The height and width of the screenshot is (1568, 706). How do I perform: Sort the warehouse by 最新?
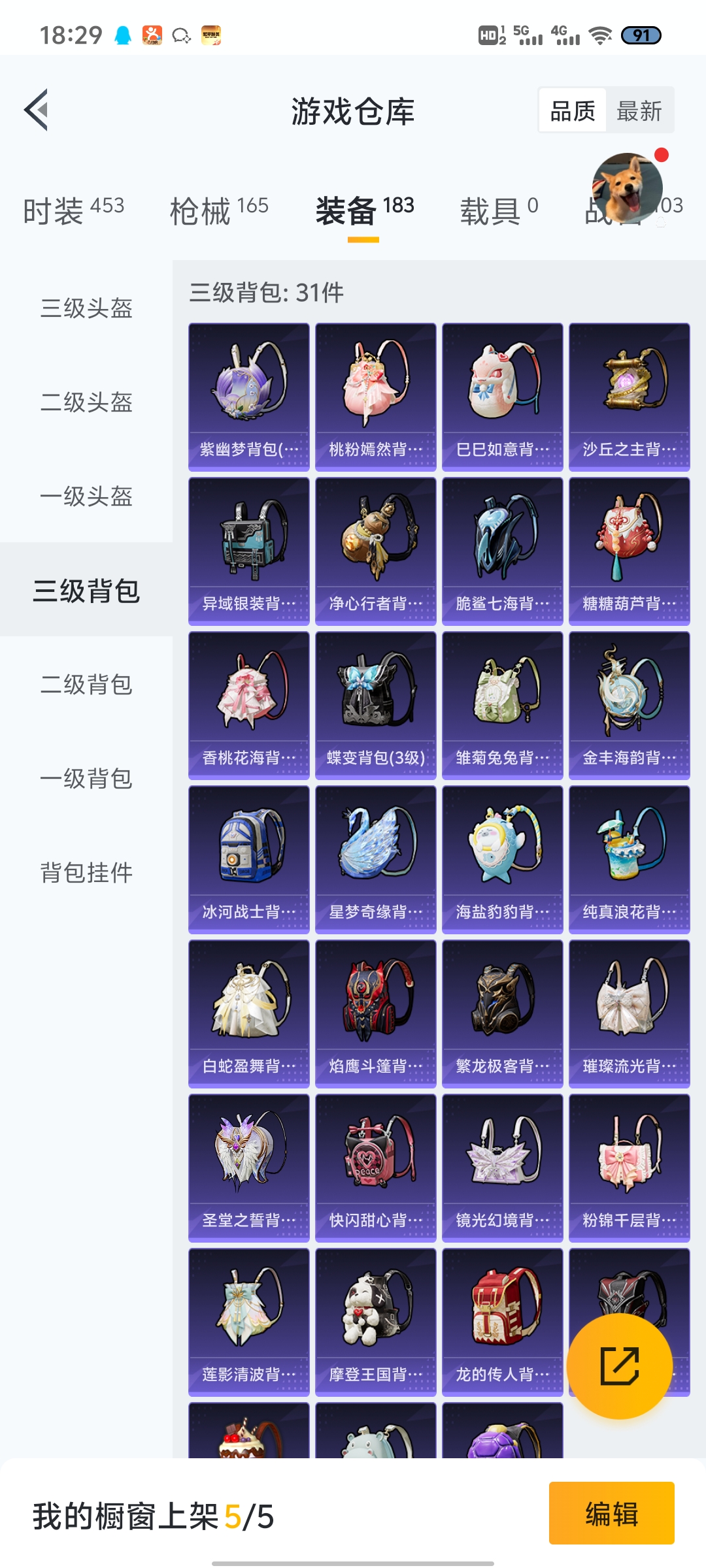point(639,110)
